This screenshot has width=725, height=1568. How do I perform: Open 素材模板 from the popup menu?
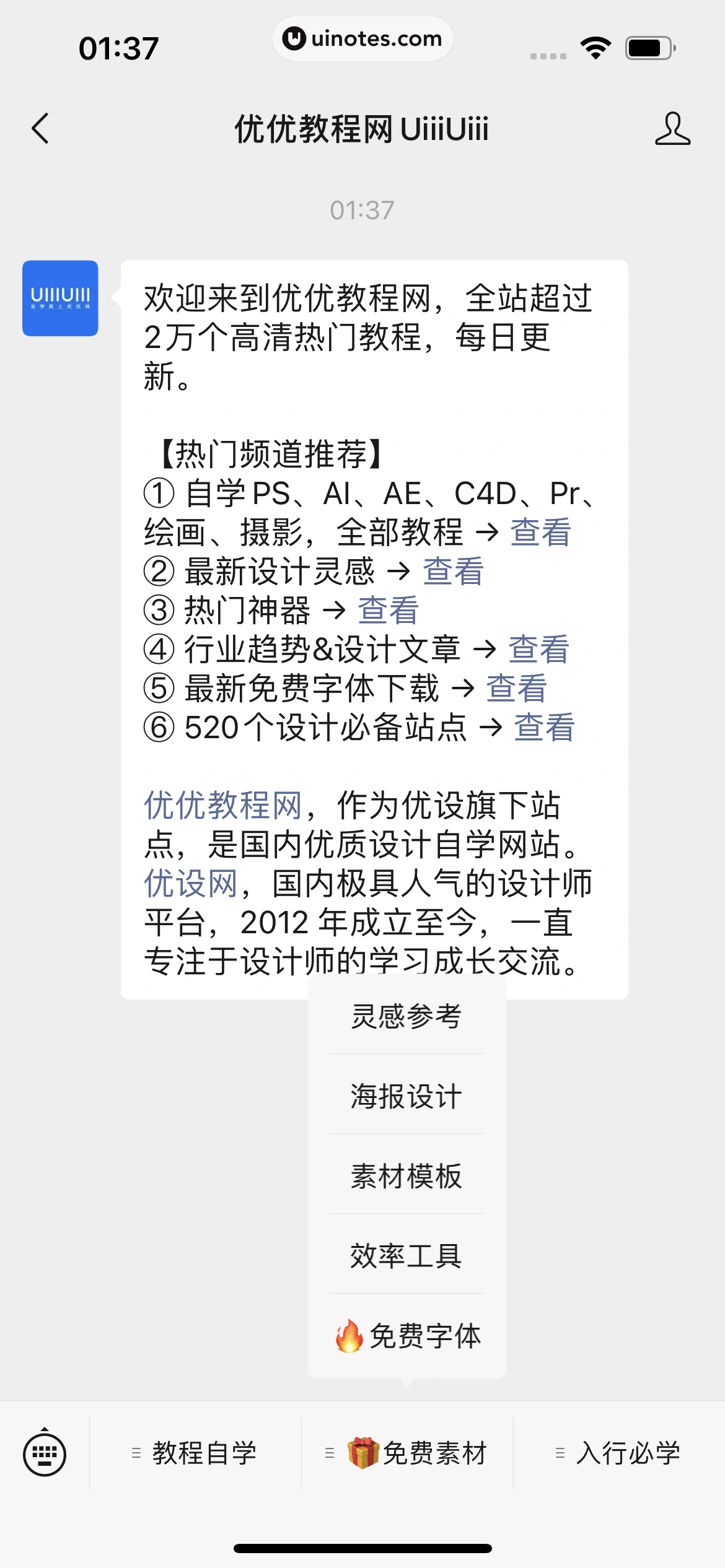pyautogui.click(x=406, y=1176)
